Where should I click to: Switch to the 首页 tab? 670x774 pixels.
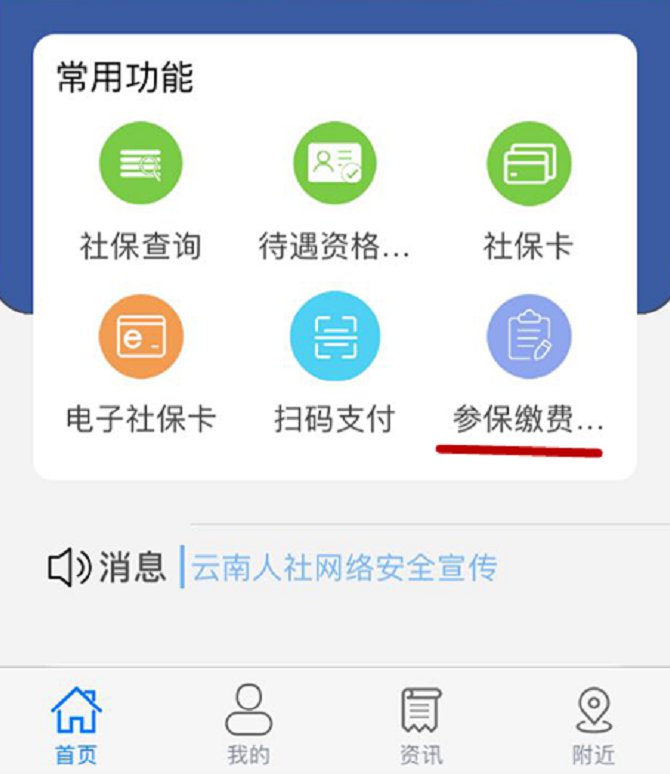click(x=76, y=723)
